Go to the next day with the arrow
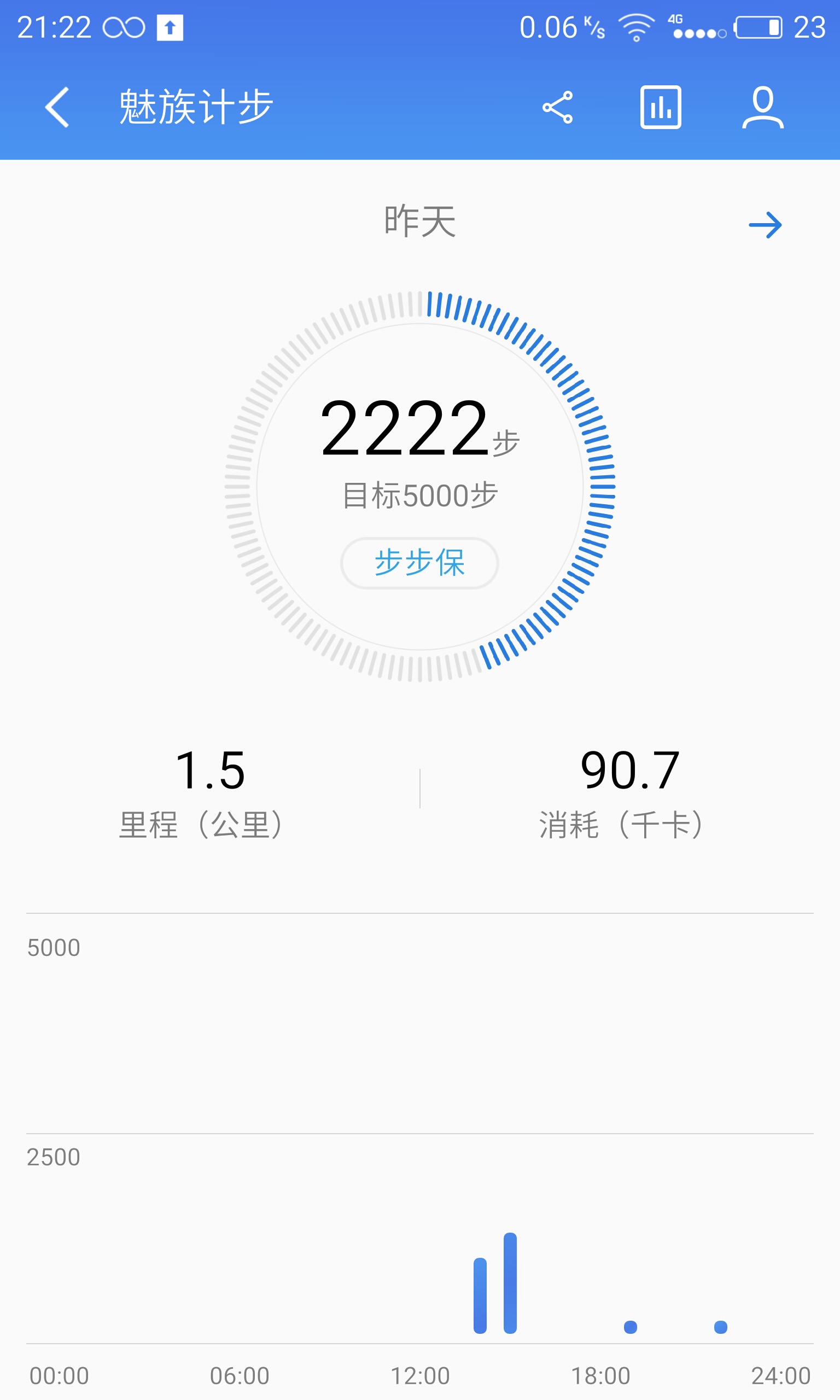The width and height of the screenshot is (840, 1400). point(765,225)
